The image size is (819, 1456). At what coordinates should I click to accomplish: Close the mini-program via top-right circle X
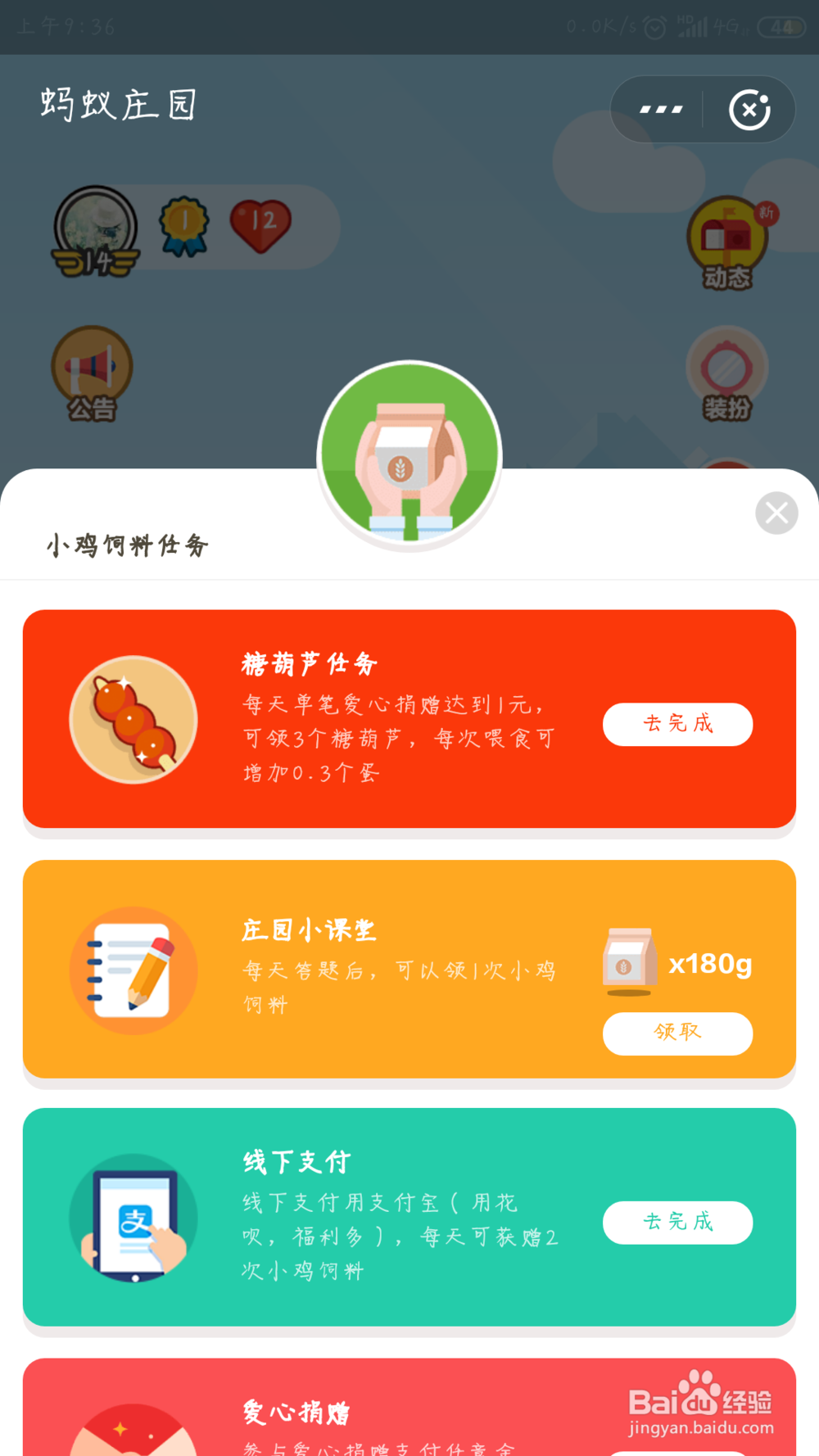coord(749,109)
